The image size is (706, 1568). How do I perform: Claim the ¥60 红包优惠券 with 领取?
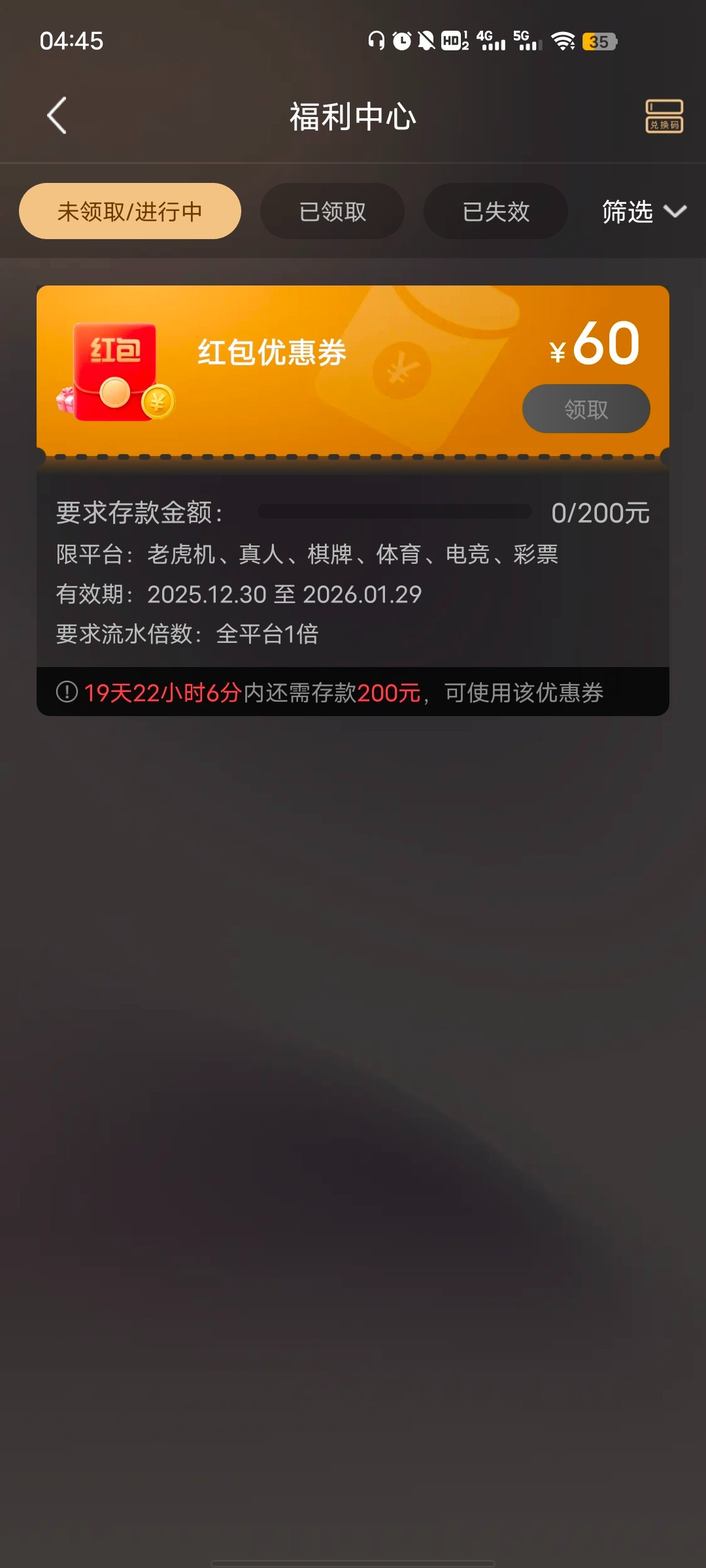(x=586, y=409)
